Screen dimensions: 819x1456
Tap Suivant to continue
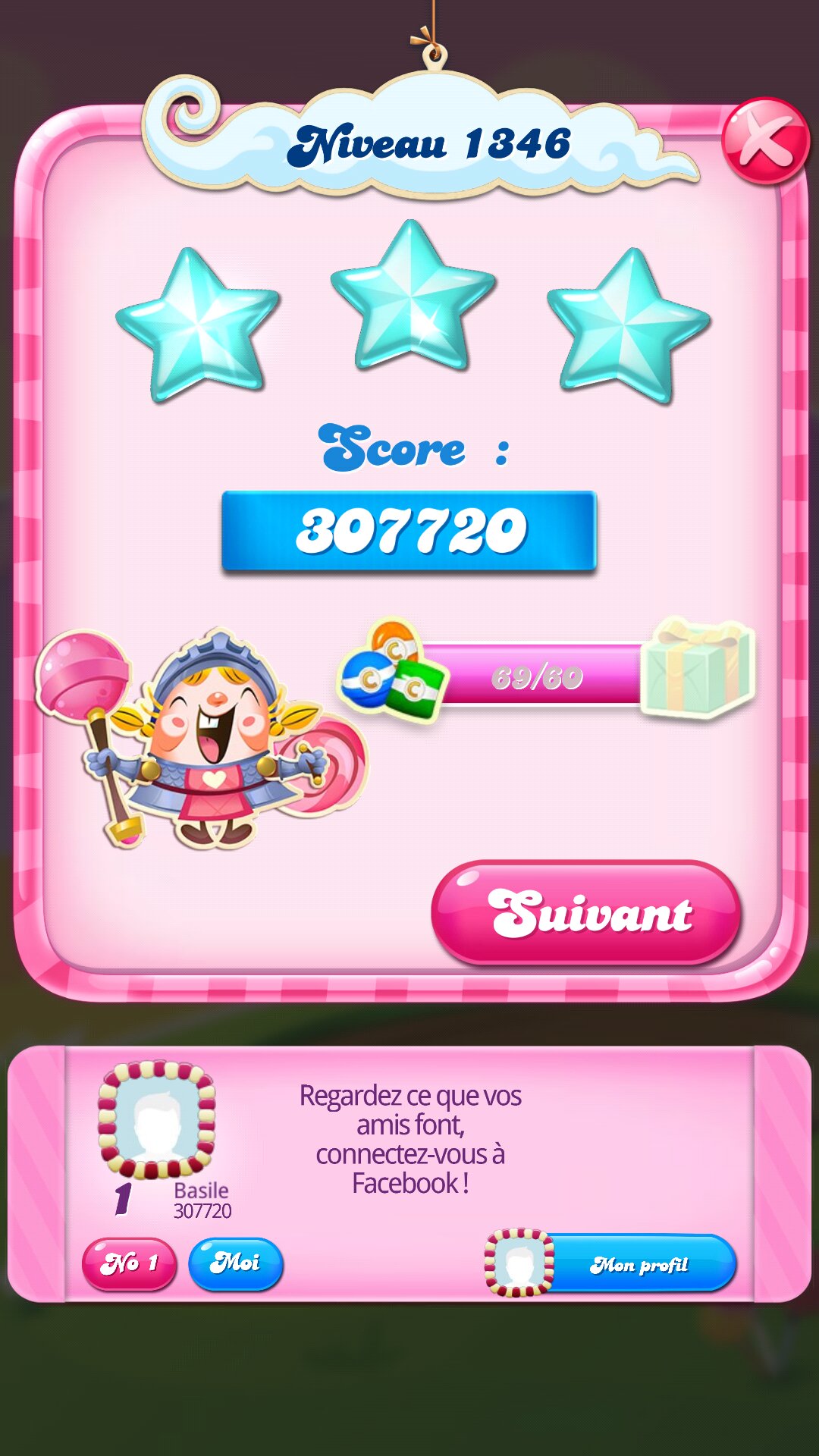(x=586, y=913)
